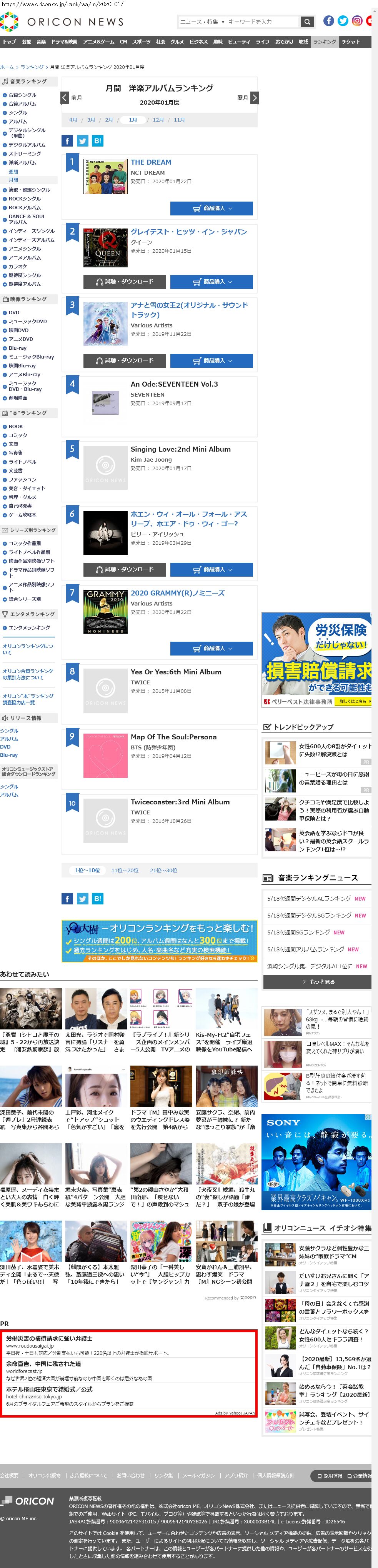Open 合算シングル in sidebar
Image resolution: width=378 pixels, height=1568 pixels.
pyautogui.click(x=22, y=95)
